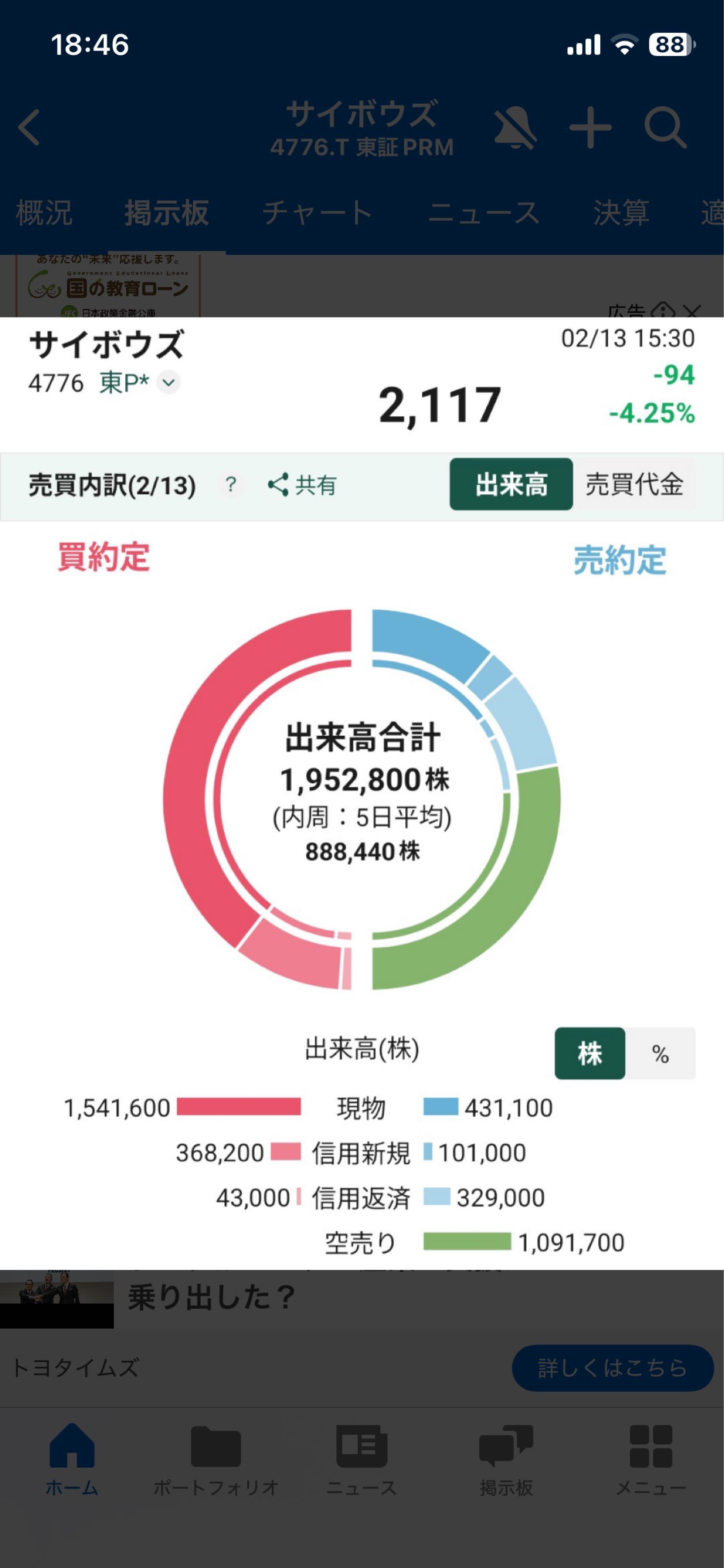The width and height of the screenshot is (724, 1568).
Task: Open the help question mark for 売買内訳
Action: pos(231,484)
